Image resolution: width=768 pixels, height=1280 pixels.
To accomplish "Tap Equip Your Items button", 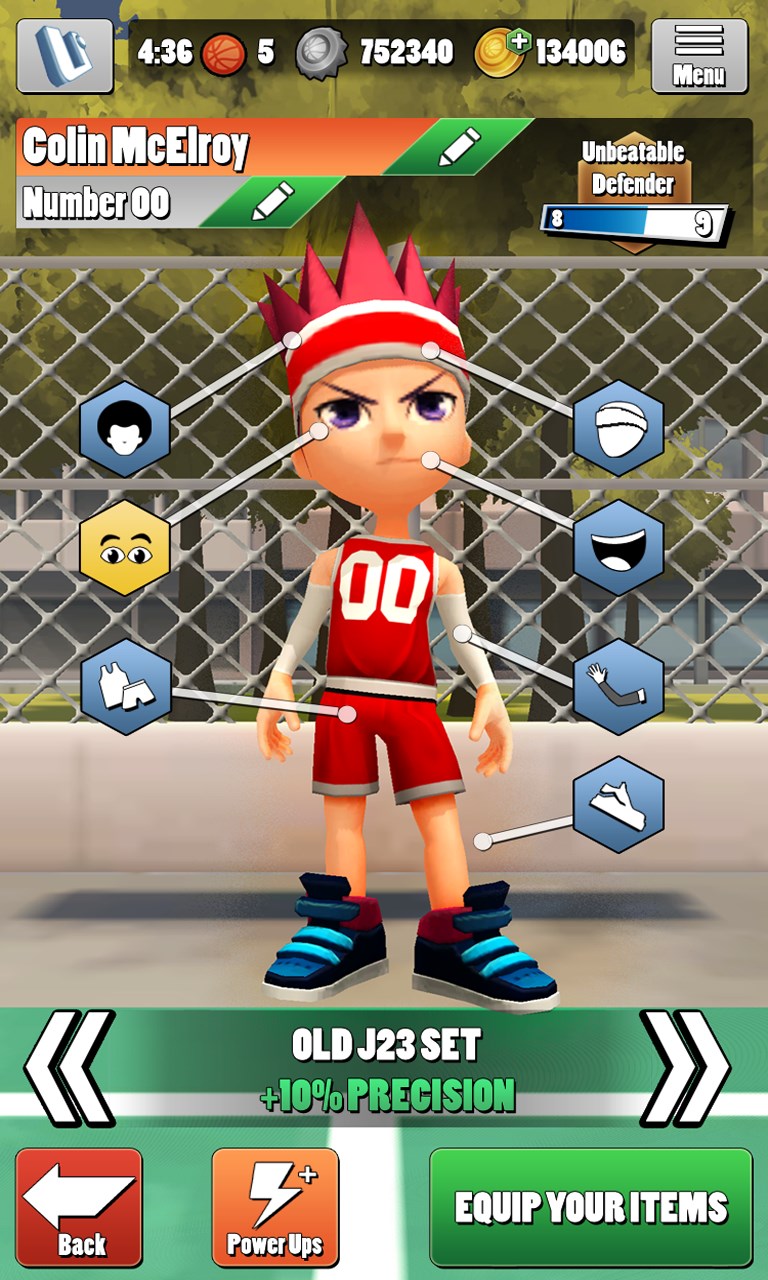I will point(591,1207).
